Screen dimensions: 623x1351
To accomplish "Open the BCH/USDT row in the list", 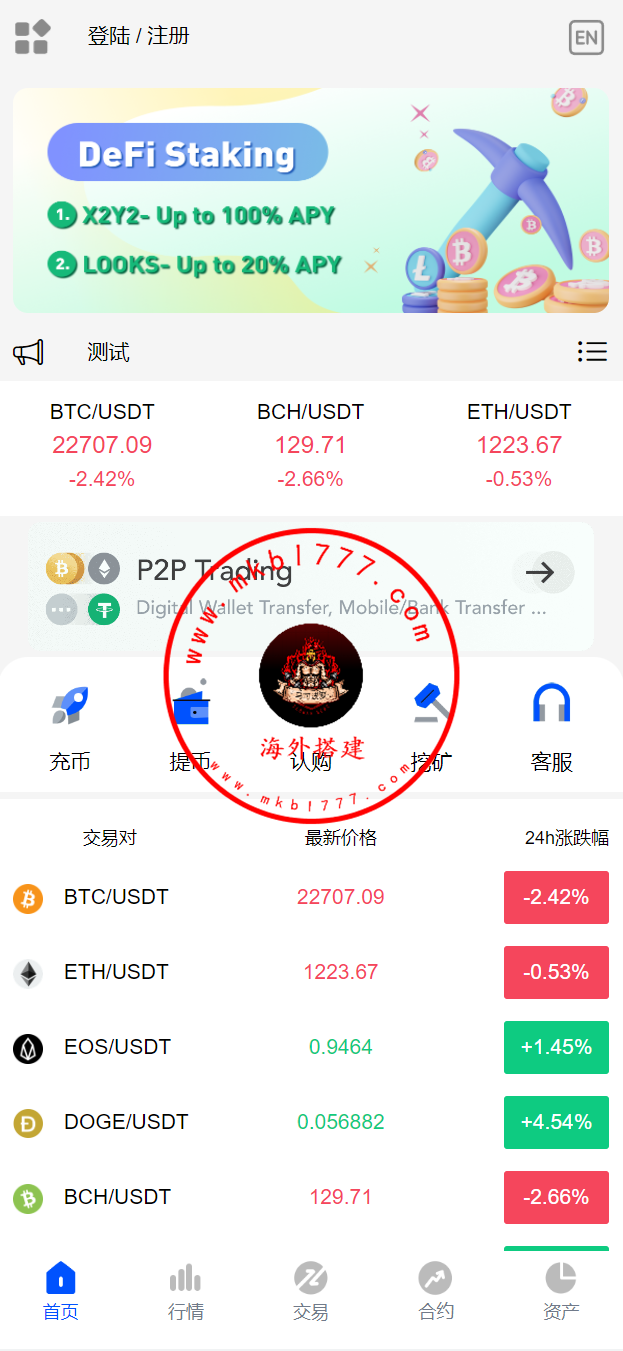I will coord(311,1197).
